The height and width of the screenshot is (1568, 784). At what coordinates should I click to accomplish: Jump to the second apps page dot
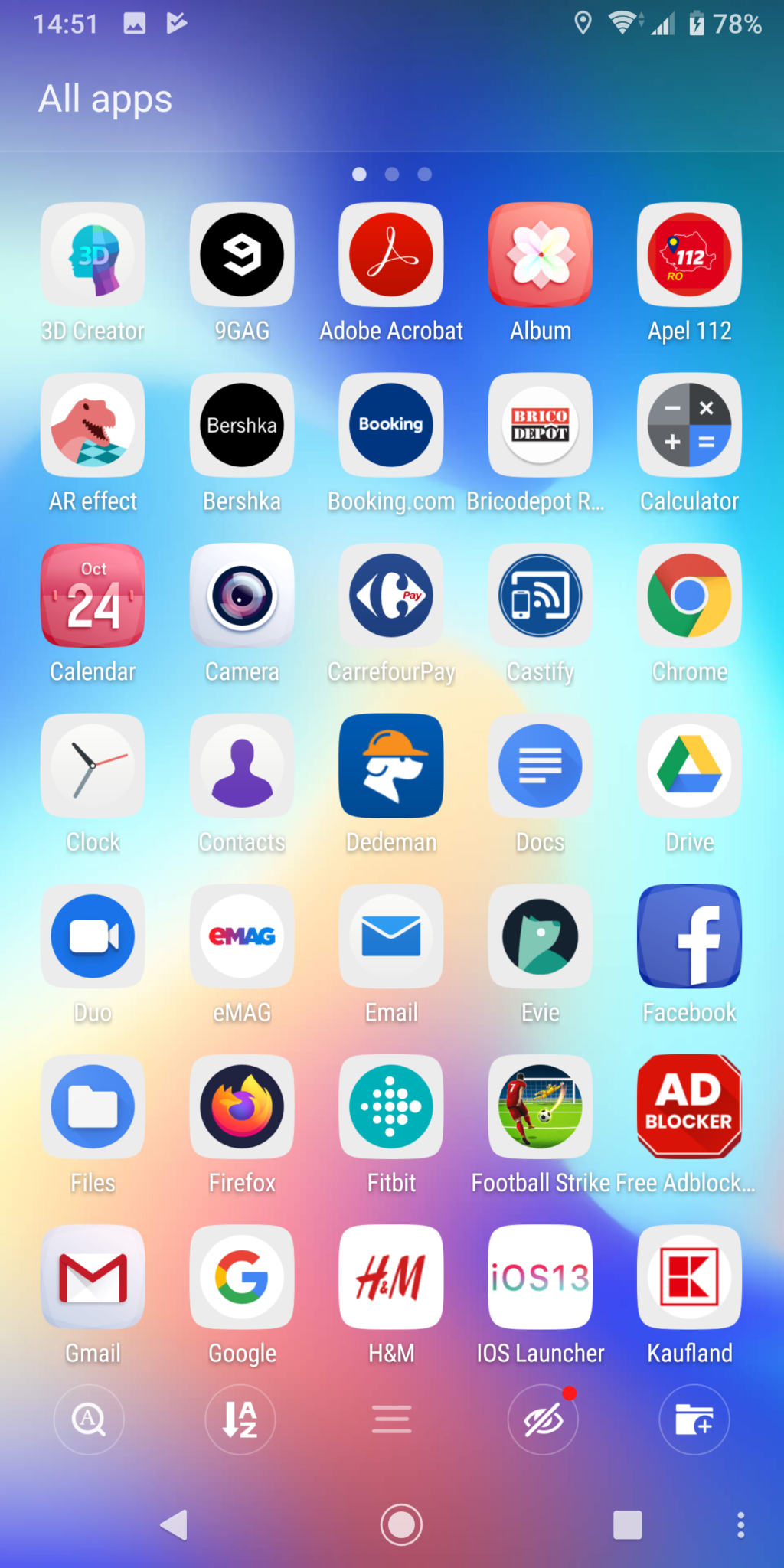tap(392, 175)
